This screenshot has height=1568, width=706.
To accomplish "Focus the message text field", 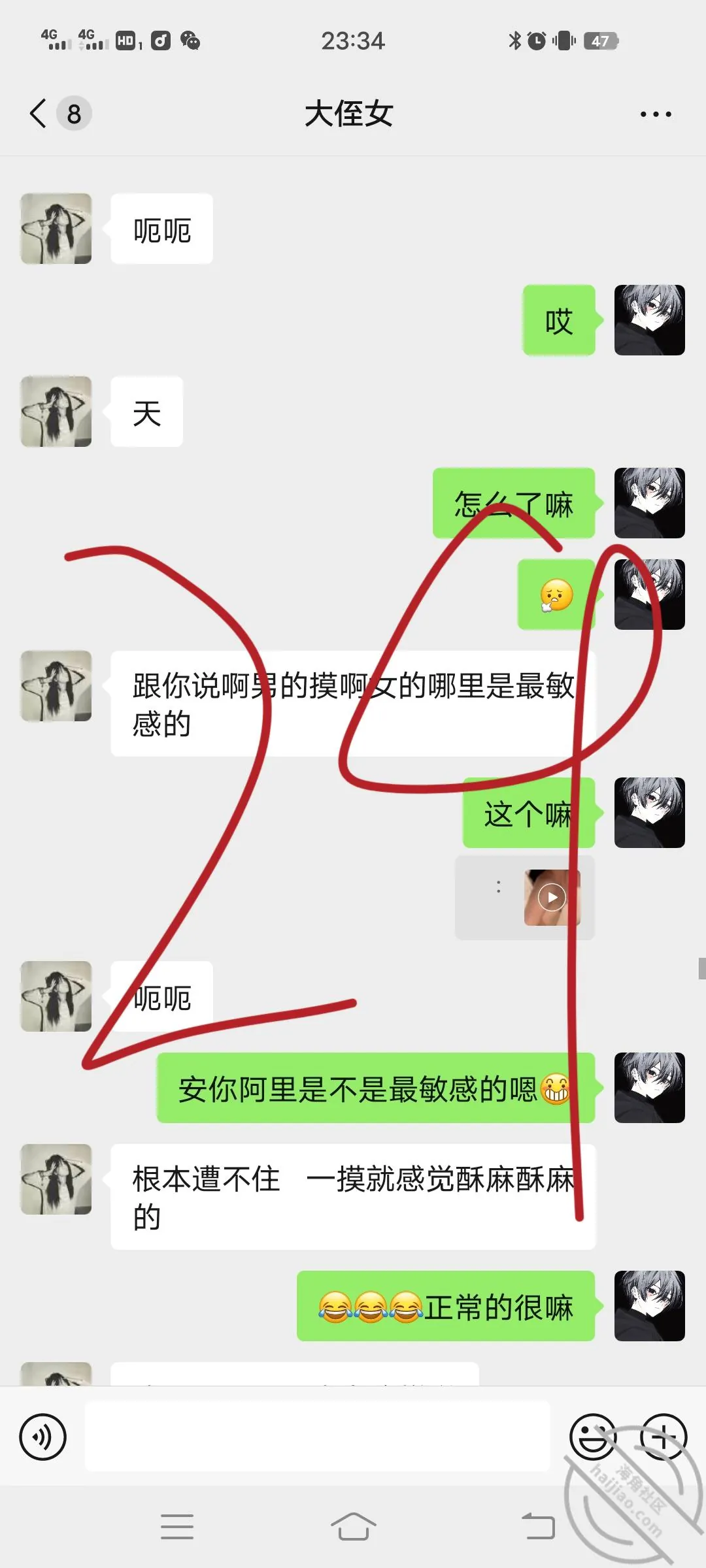I will pyautogui.click(x=318, y=1436).
